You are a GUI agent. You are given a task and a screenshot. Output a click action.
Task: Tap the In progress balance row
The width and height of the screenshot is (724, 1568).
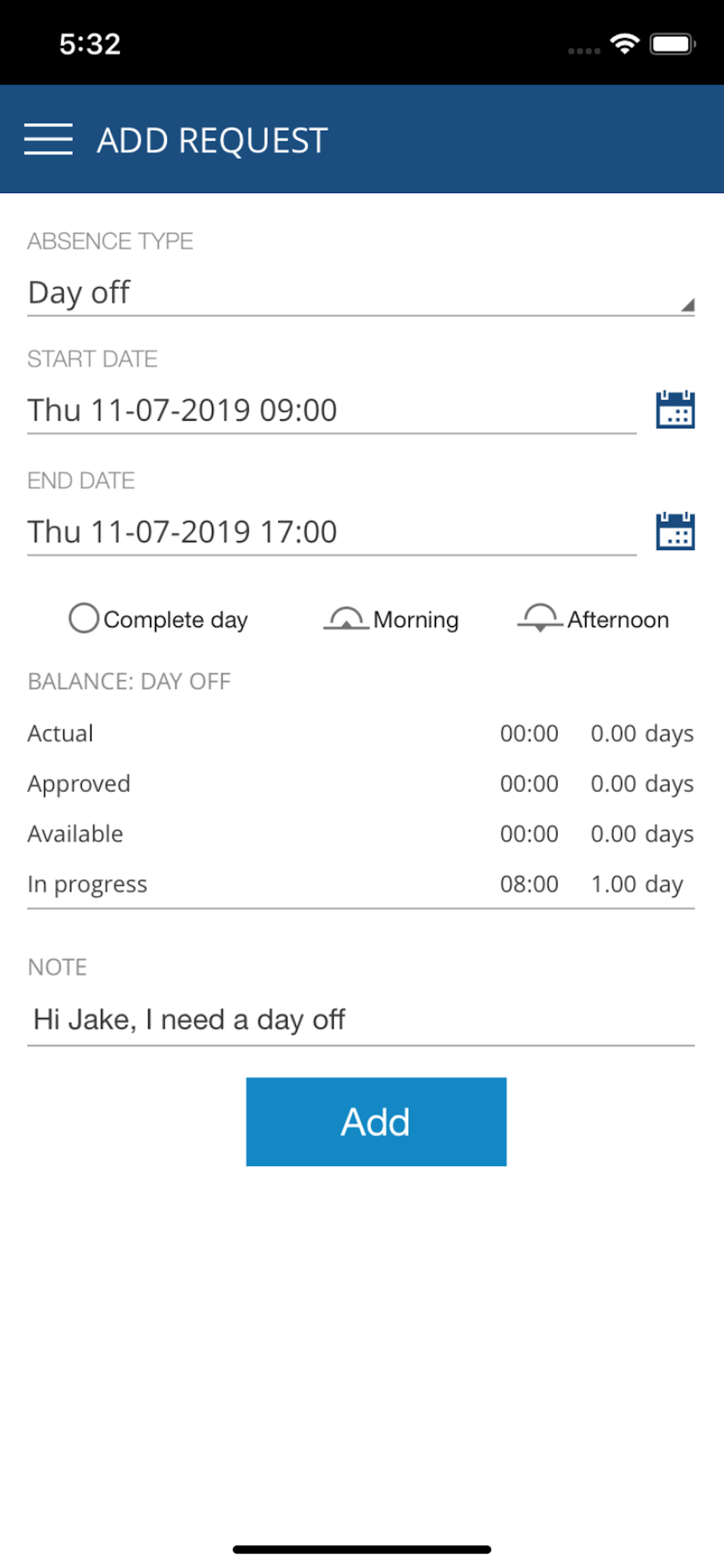tap(361, 884)
